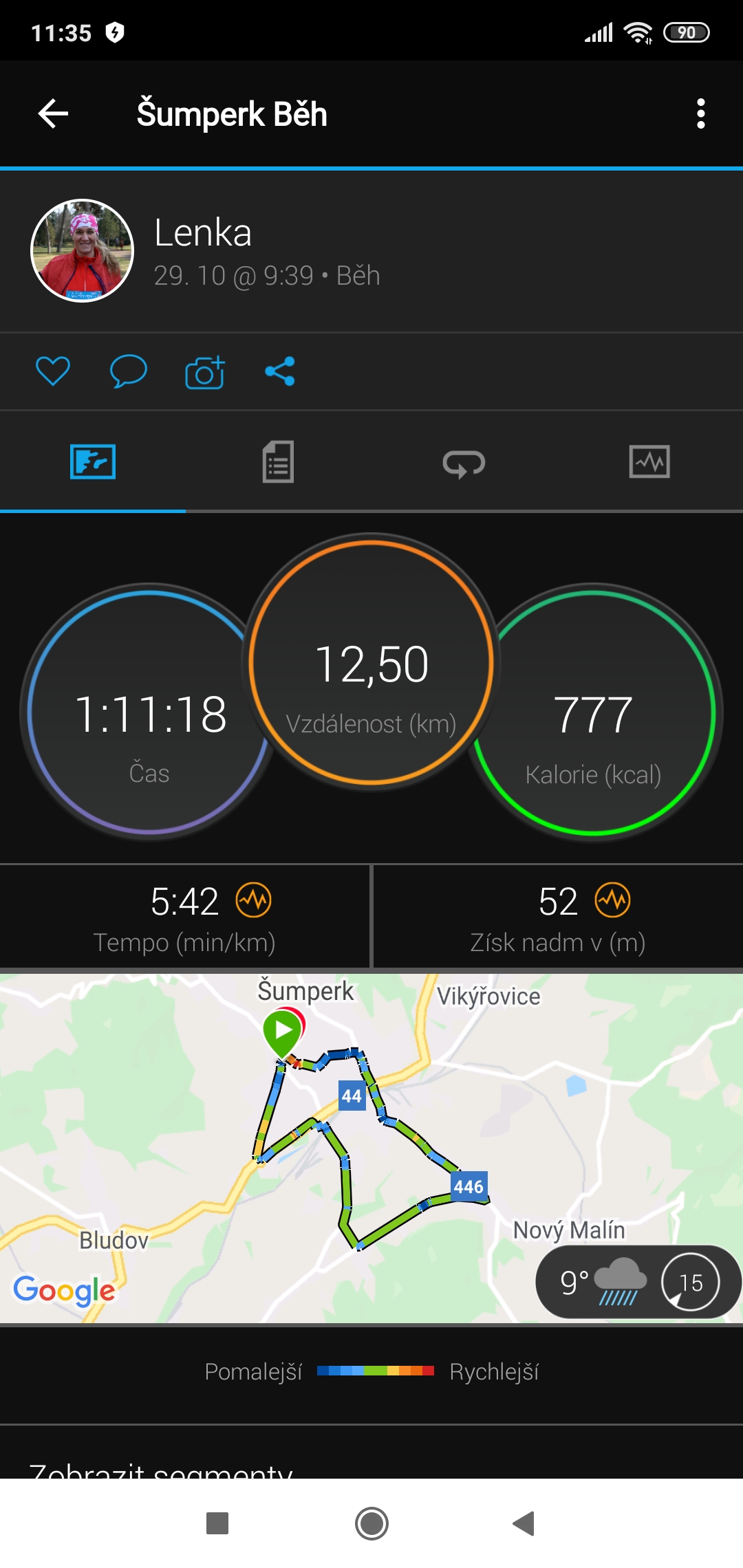Switch to the charts tab

coord(649,461)
